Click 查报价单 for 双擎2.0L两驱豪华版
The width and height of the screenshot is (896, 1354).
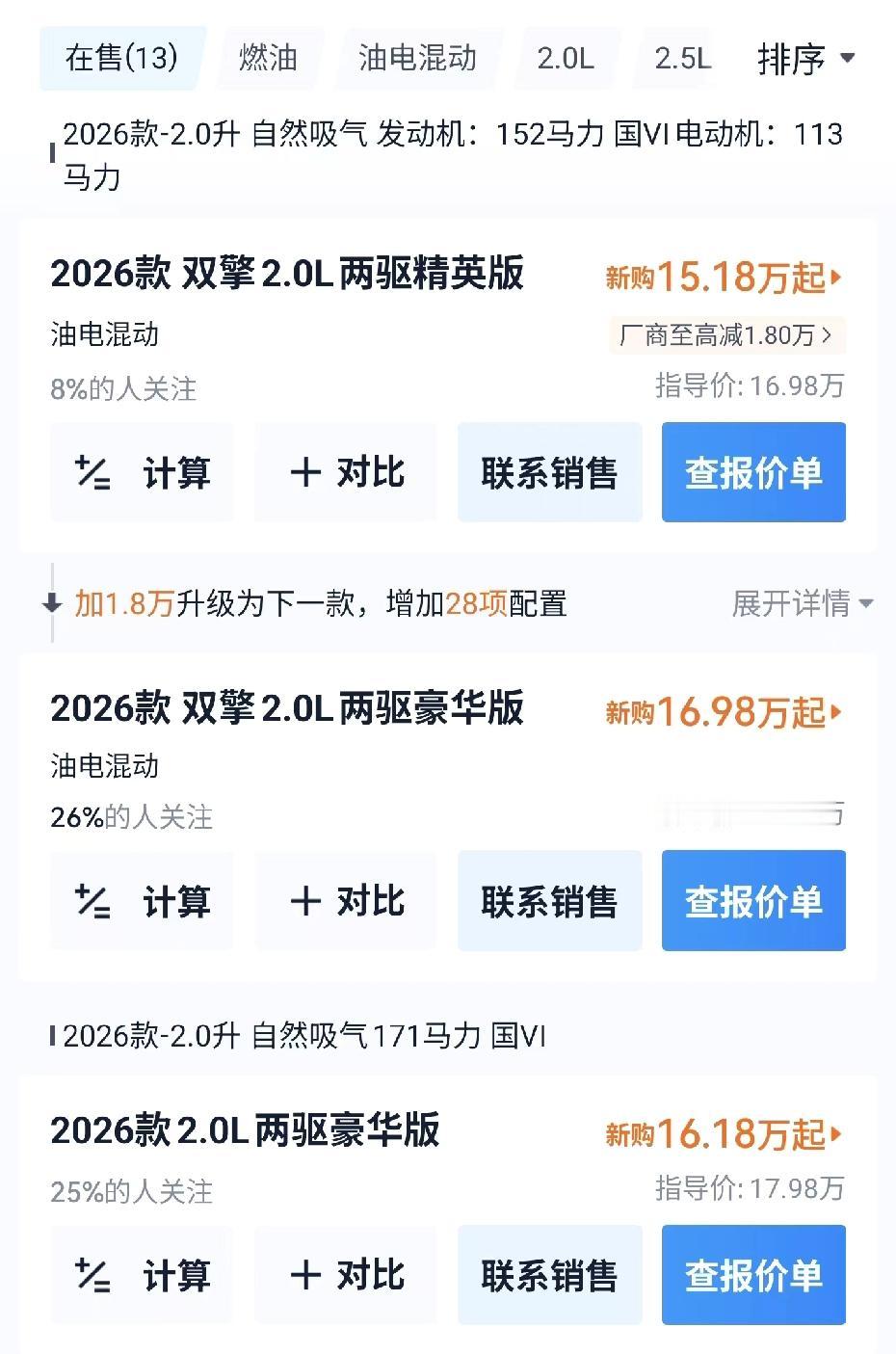click(752, 901)
